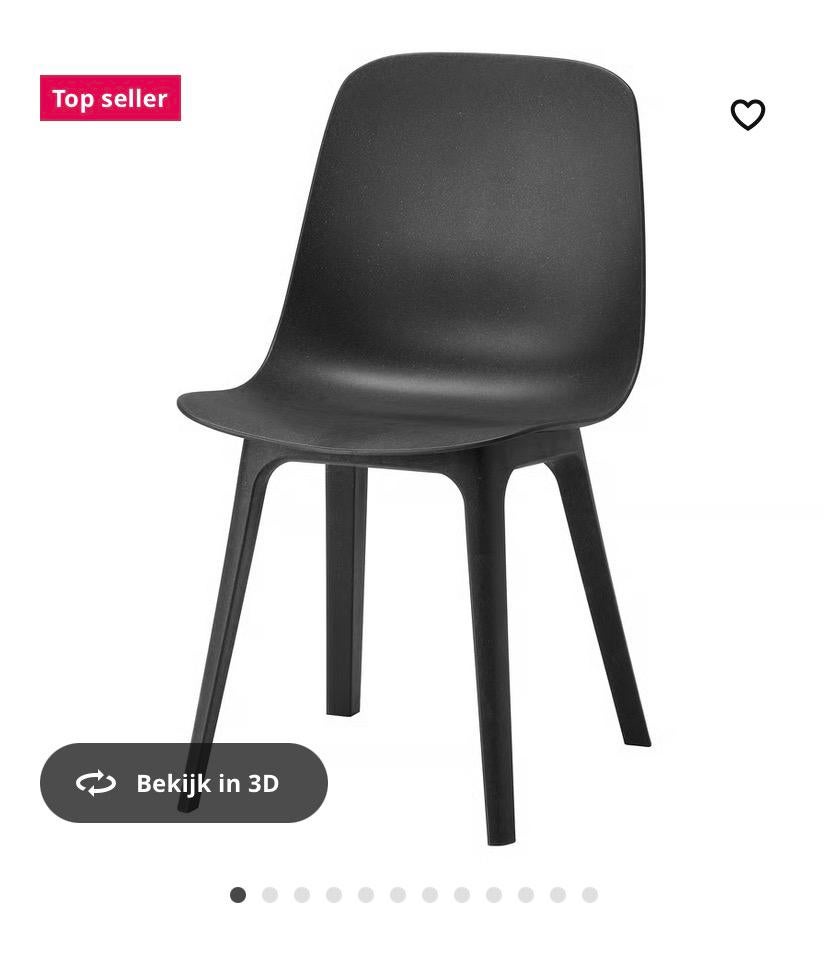Click the heart icon to favorite the chair
The image size is (828, 968).
pyautogui.click(x=749, y=115)
